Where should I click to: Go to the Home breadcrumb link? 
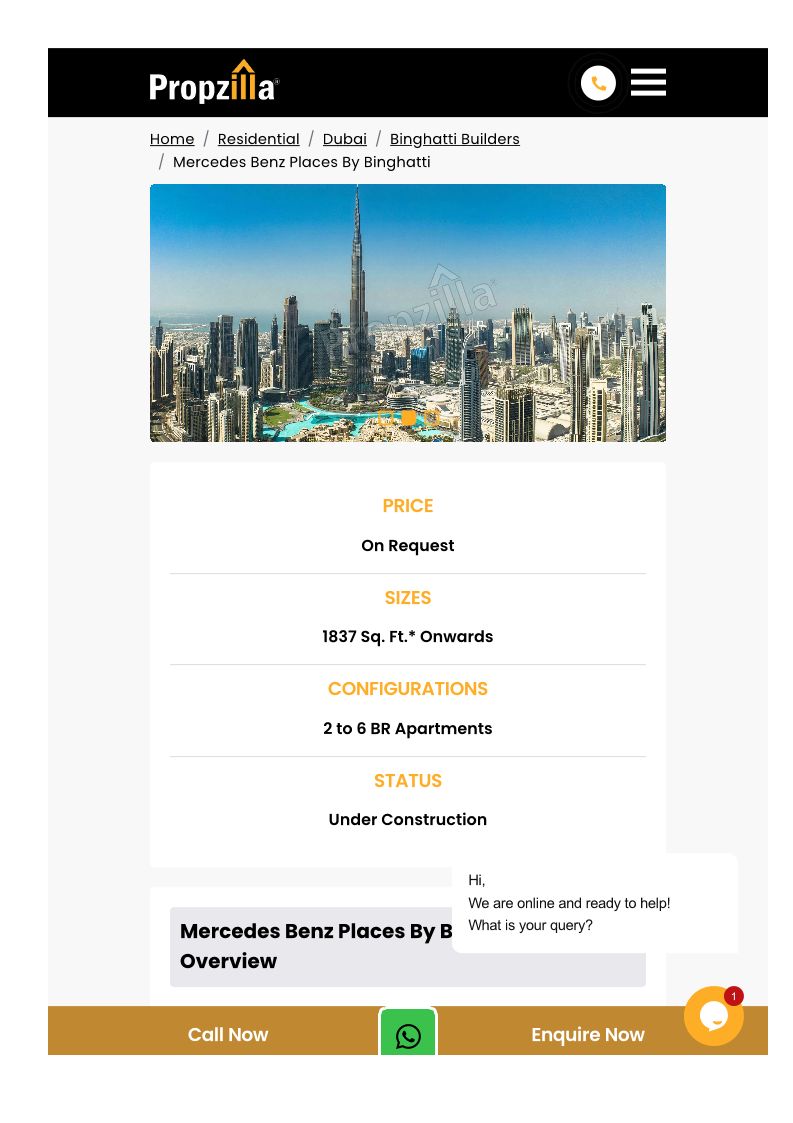[x=172, y=139]
